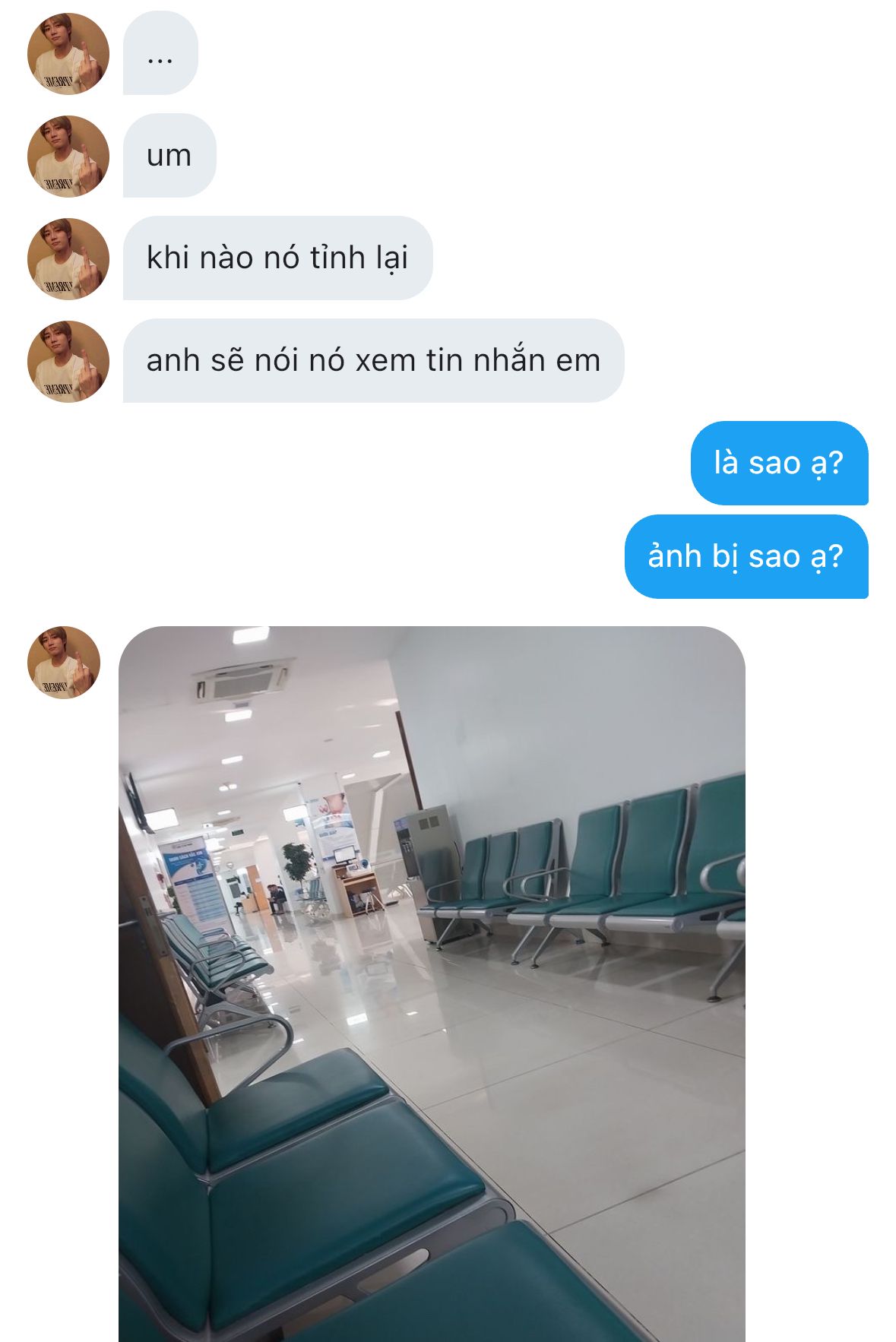View profile from avatar beside "khi nào nó tỉnh lại"
Image resolution: width=896 pixels, height=1342 pixels.
68,259
